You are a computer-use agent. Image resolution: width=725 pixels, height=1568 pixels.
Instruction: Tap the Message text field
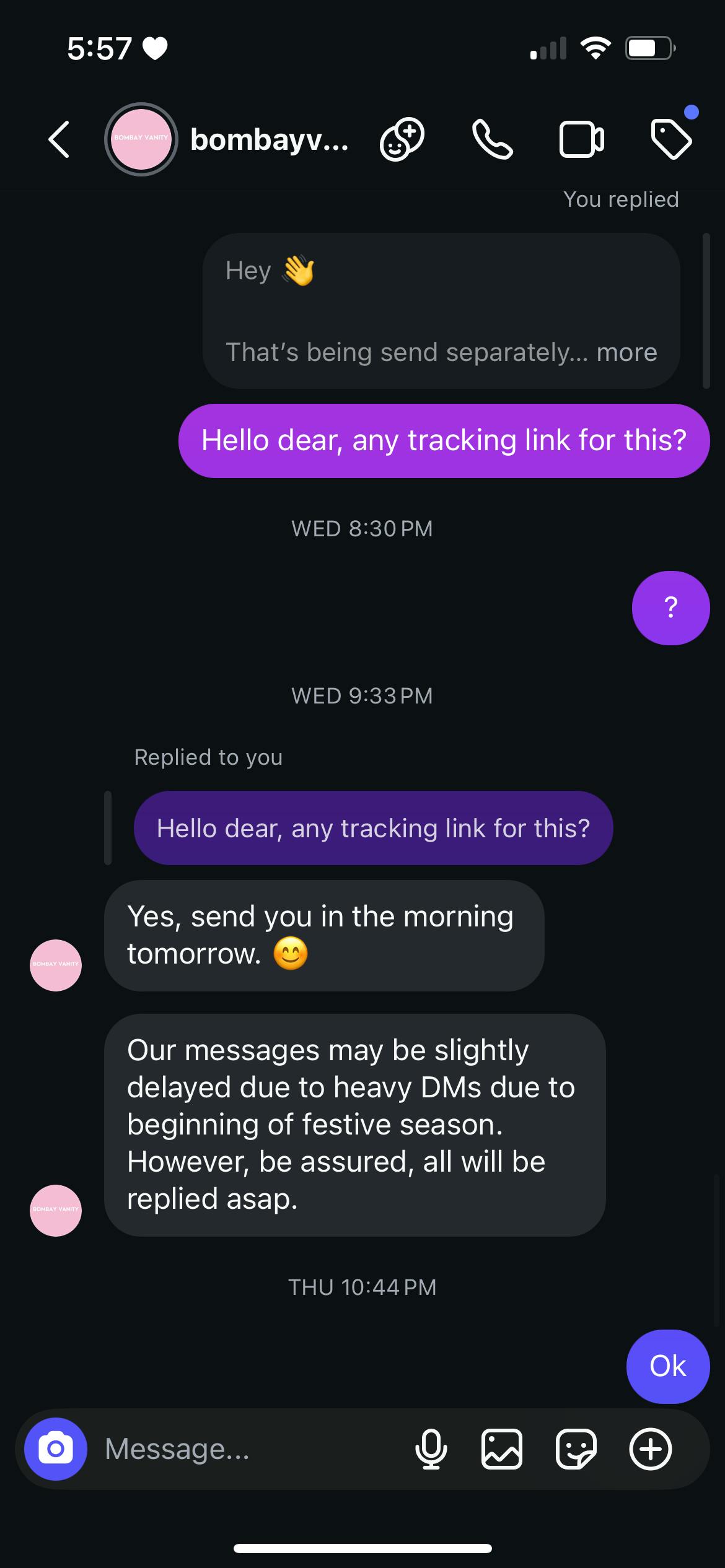coord(248,1449)
